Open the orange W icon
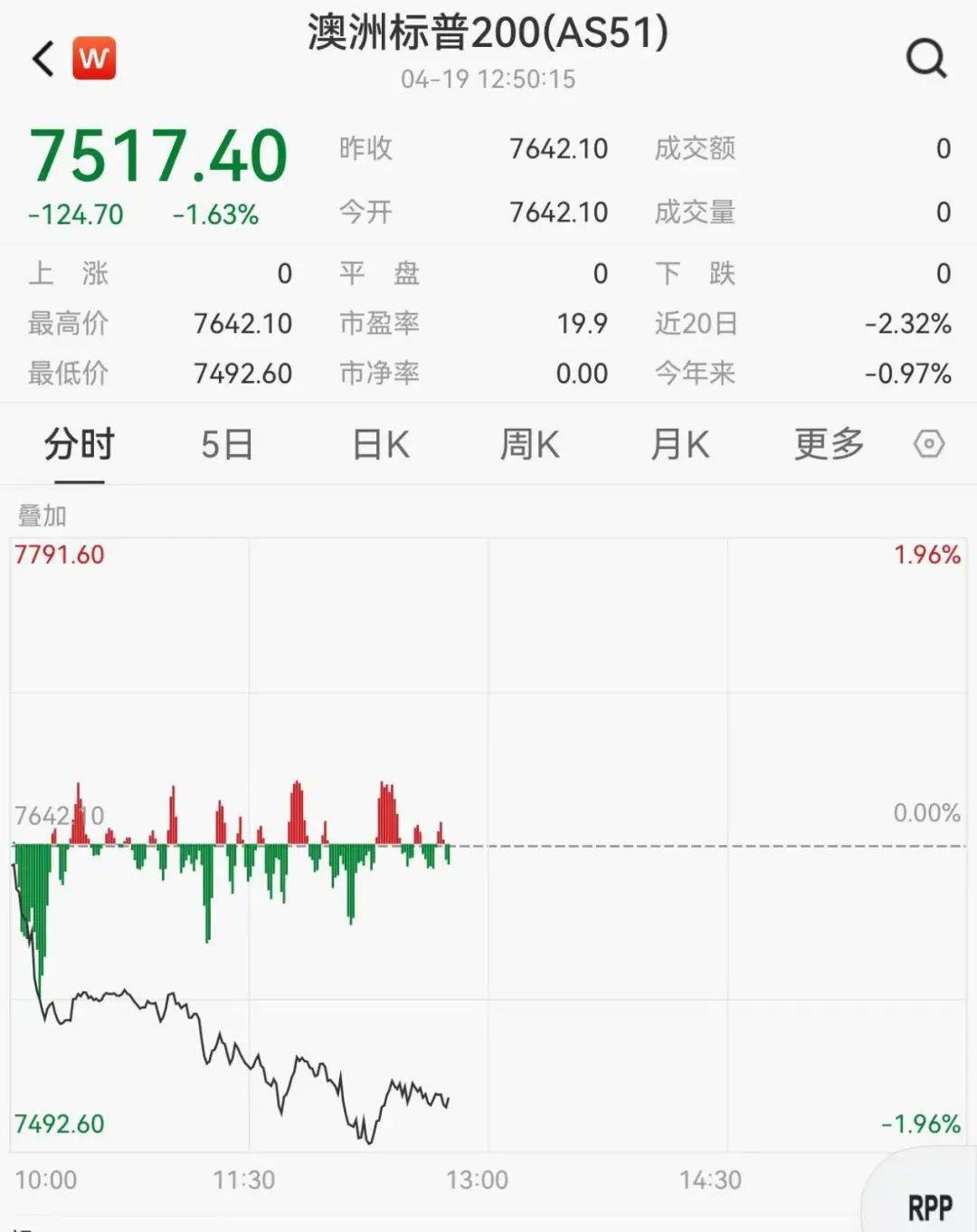This screenshot has height=1232, width=977. (x=94, y=59)
